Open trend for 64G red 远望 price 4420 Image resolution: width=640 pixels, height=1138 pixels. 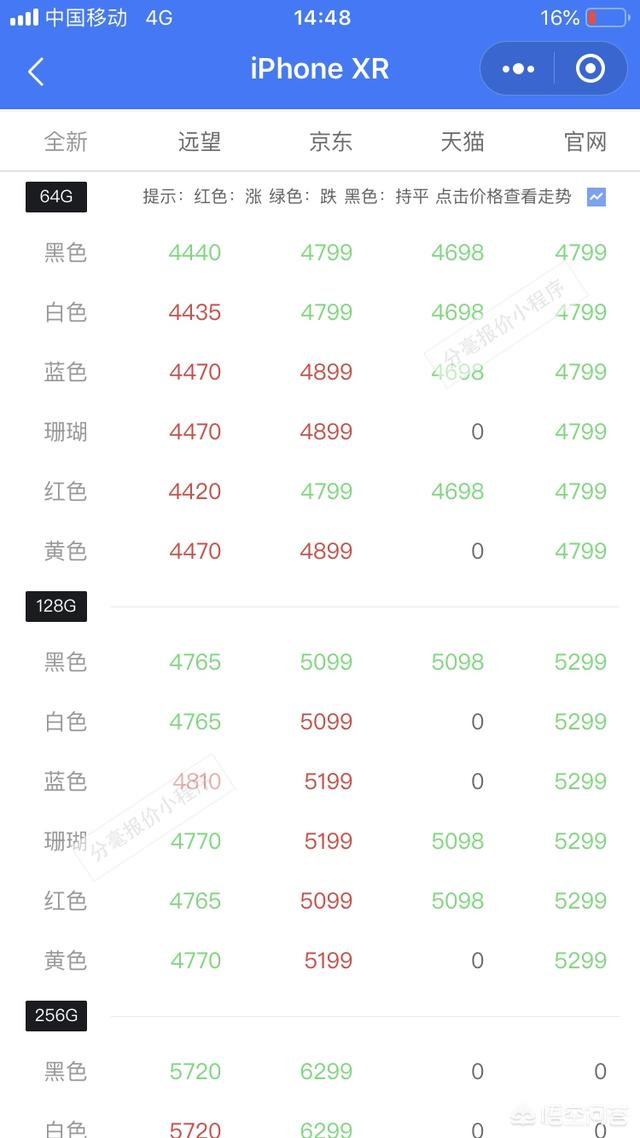click(x=195, y=491)
